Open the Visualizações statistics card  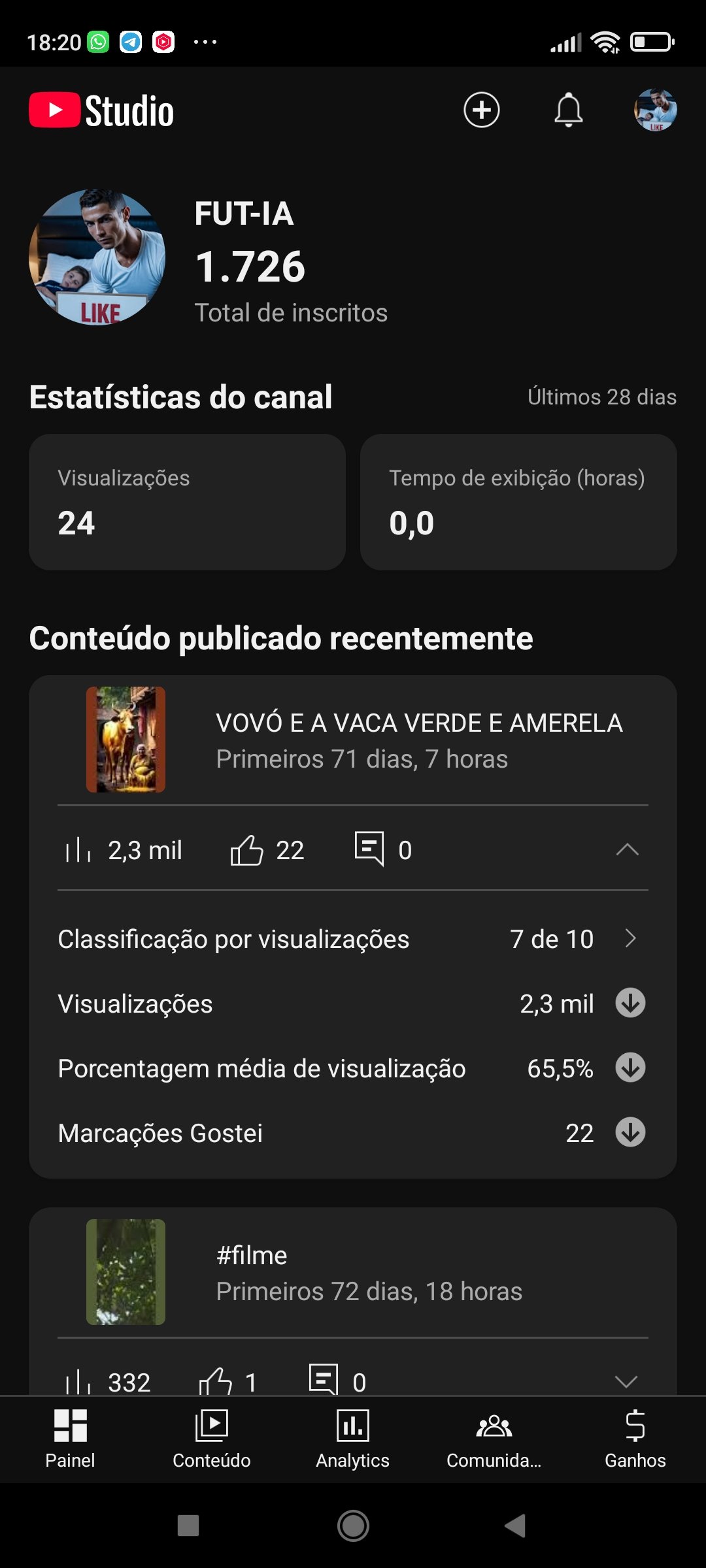187,502
